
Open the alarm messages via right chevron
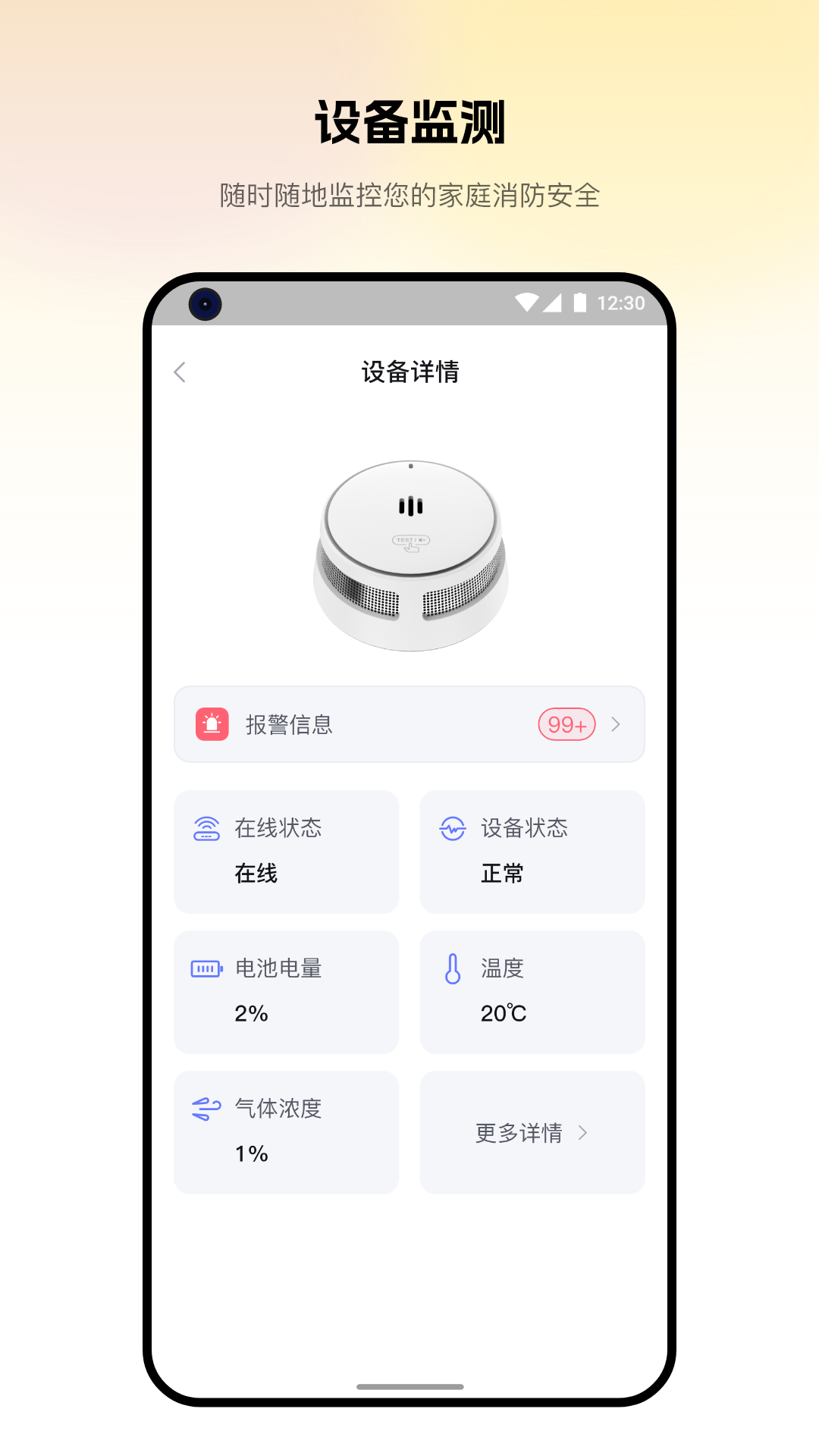(x=617, y=725)
